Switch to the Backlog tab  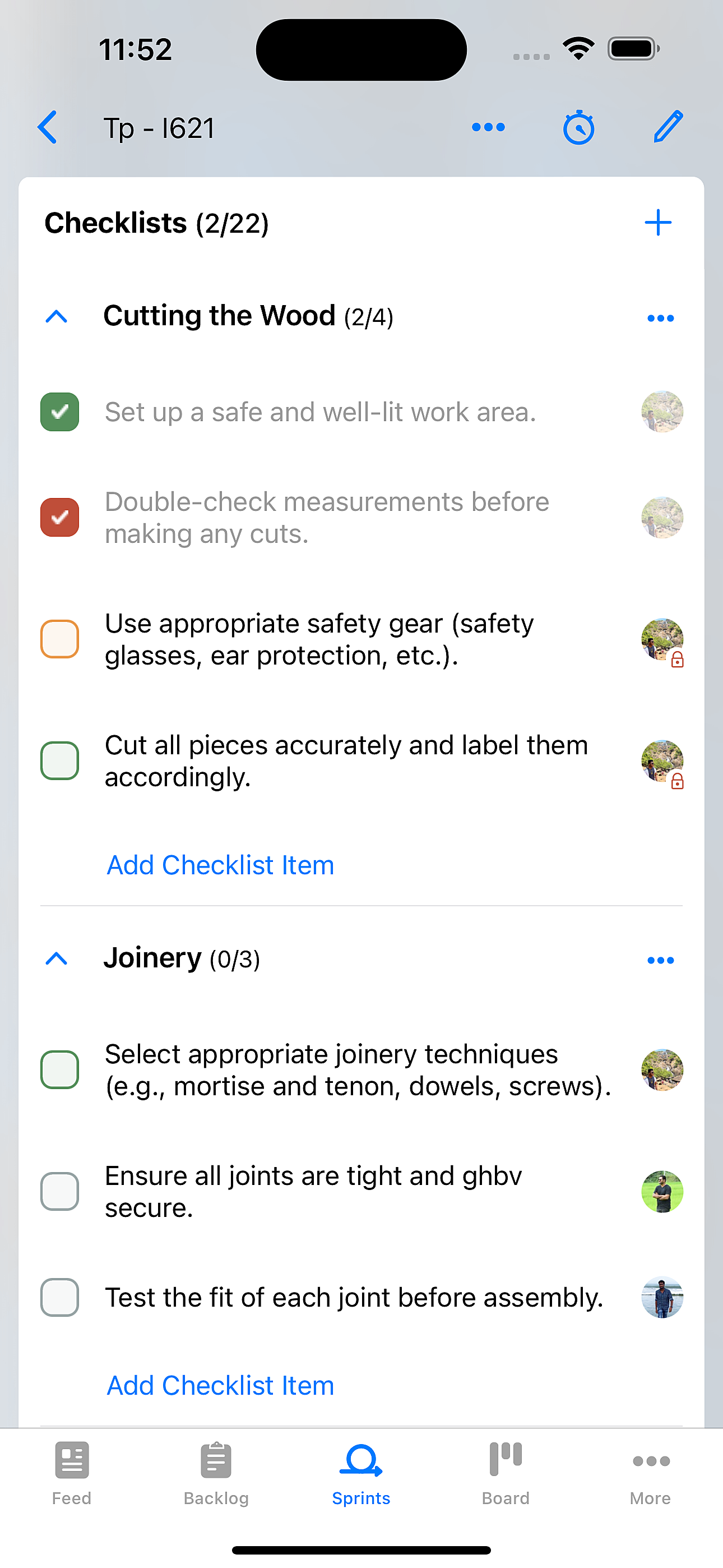point(216,1472)
